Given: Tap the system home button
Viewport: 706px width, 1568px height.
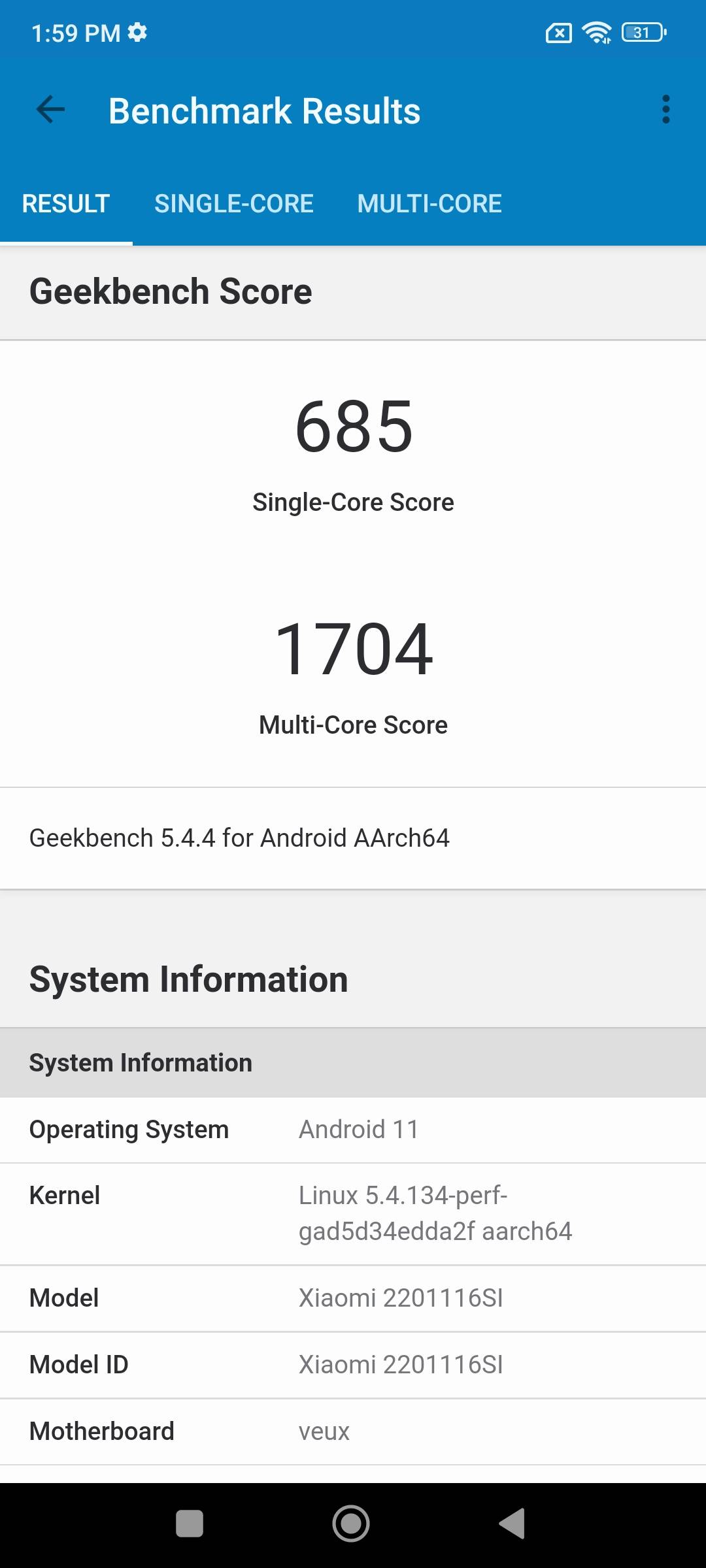Looking at the screenshot, I should coord(351,1524).
